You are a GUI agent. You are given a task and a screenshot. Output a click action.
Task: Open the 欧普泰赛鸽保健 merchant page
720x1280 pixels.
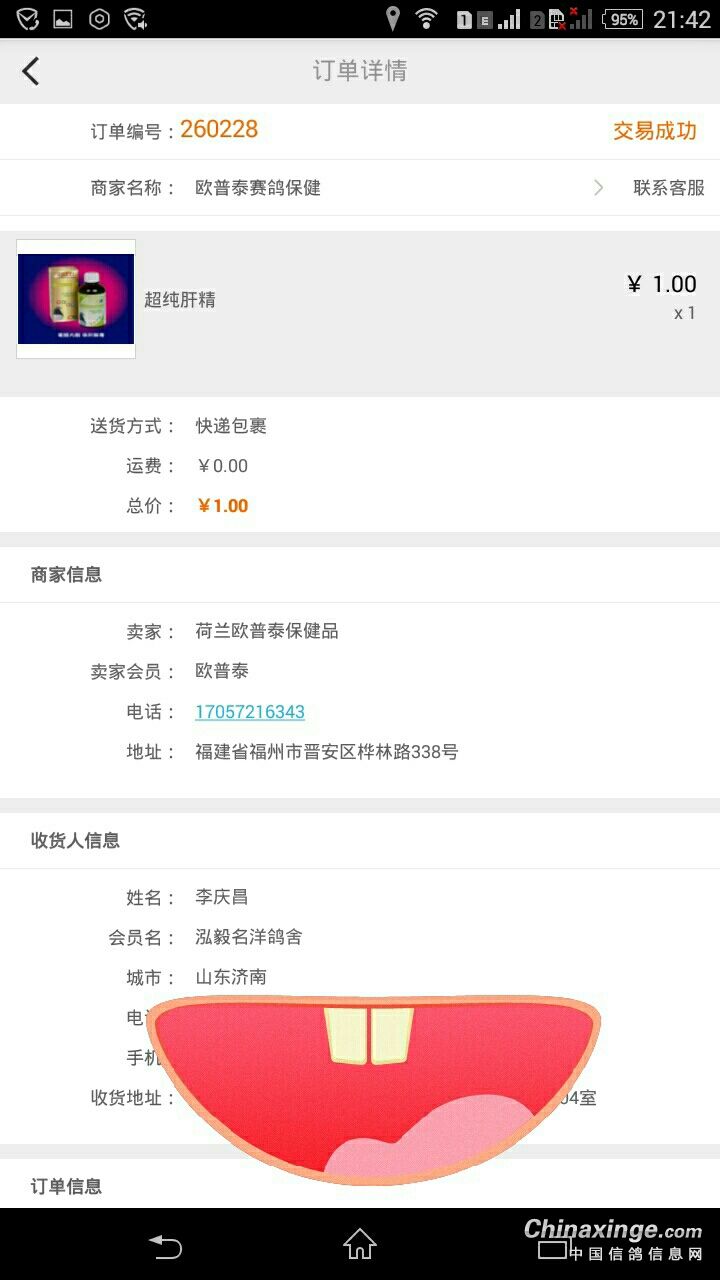258,188
